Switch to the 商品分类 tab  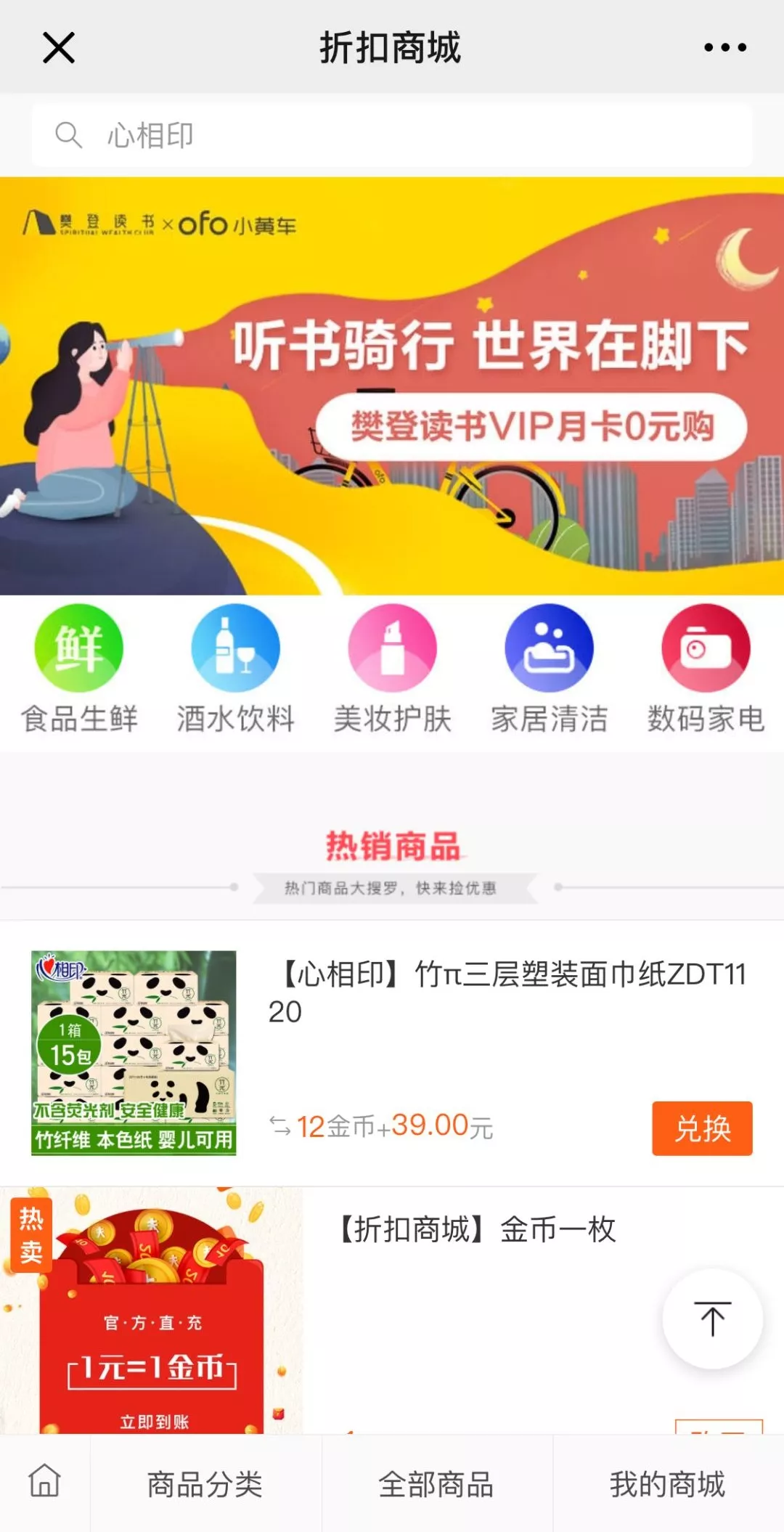click(205, 1484)
